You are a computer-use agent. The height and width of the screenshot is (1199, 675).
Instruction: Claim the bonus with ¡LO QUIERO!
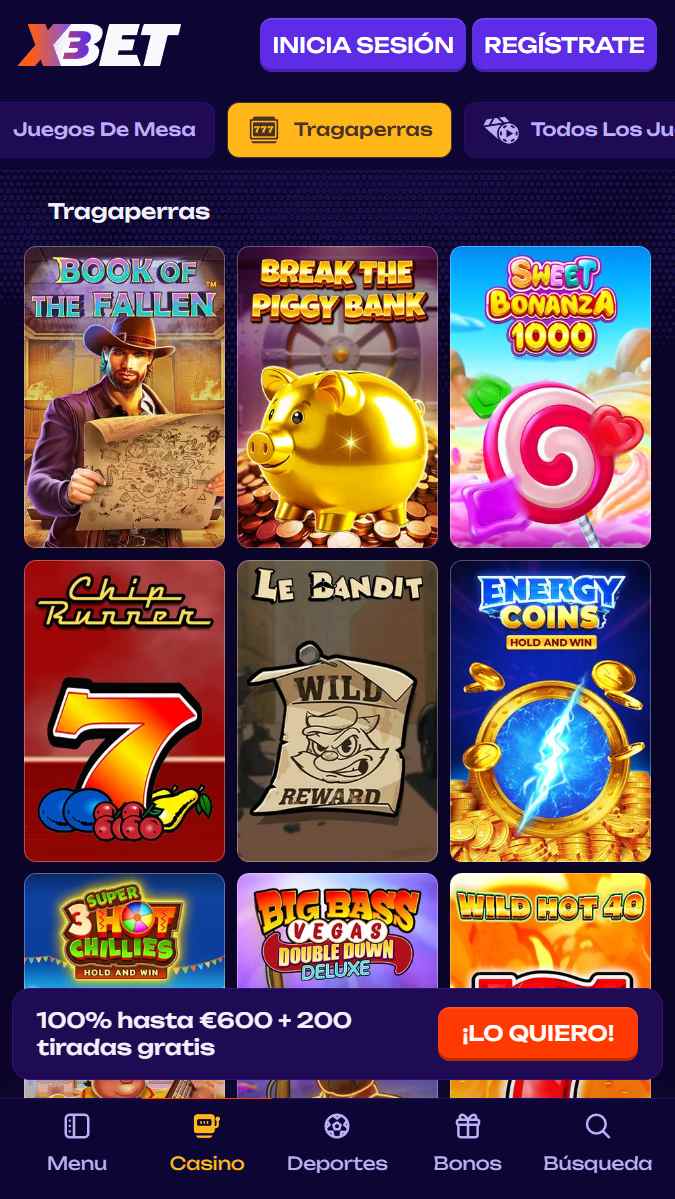[x=537, y=1033]
